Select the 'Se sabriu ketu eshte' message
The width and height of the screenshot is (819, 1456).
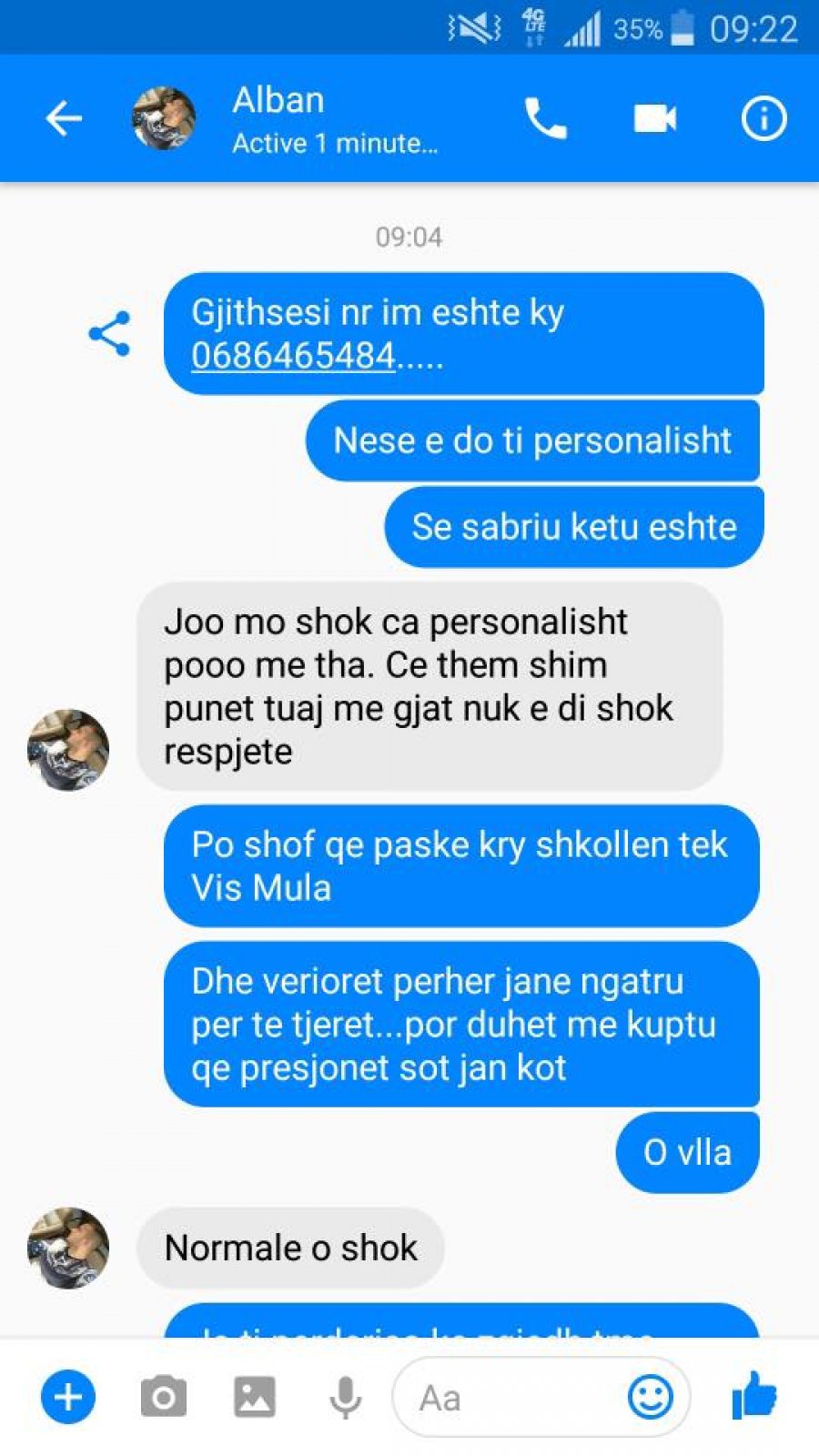[x=574, y=526]
